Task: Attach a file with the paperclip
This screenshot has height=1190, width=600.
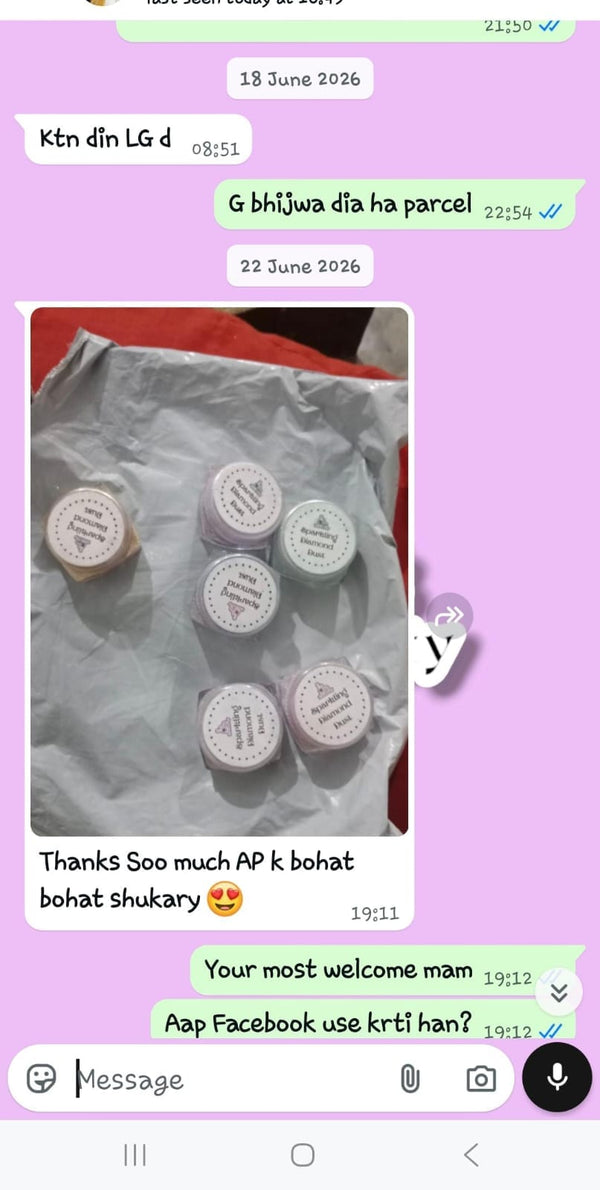Action: click(x=410, y=1078)
